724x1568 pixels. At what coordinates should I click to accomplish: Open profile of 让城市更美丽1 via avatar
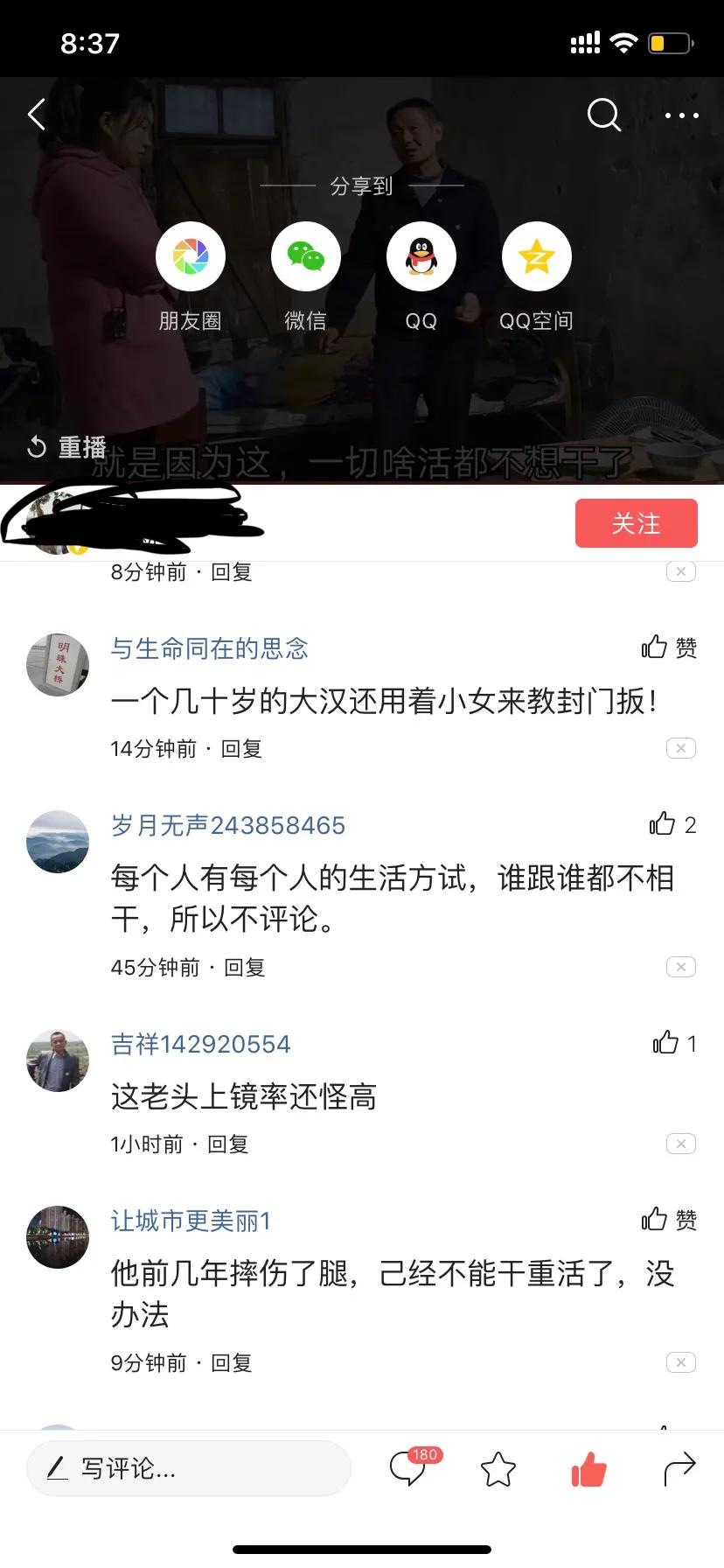(58, 1236)
